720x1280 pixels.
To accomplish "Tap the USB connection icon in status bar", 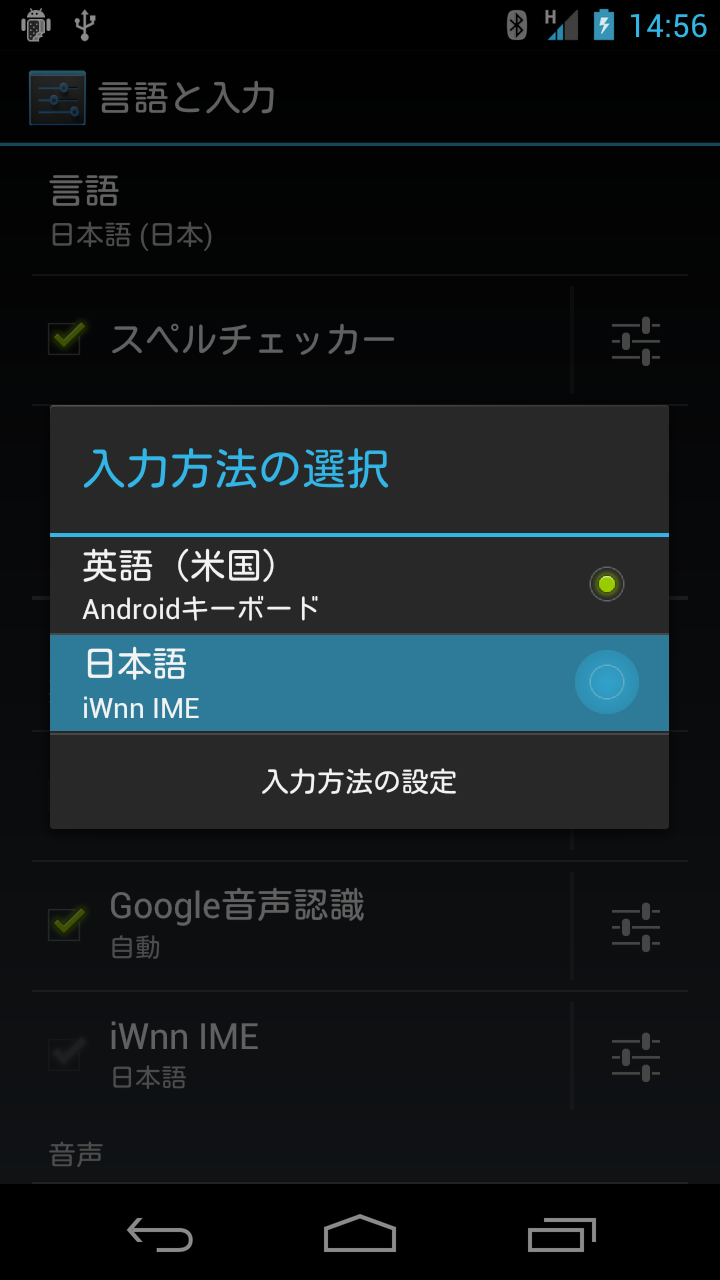I will click(x=85, y=25).
